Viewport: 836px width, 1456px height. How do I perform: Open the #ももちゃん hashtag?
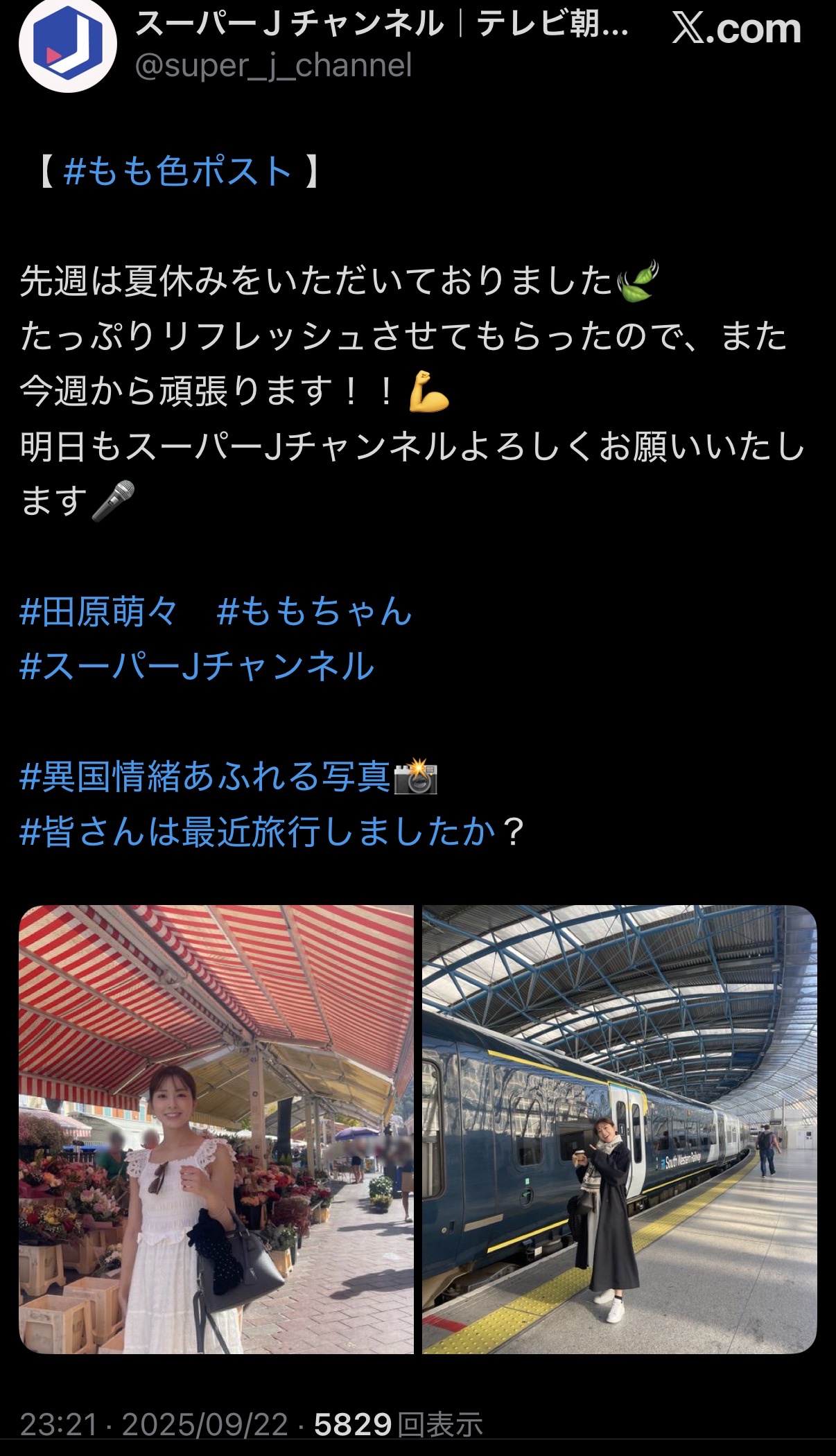pos(314,611)
